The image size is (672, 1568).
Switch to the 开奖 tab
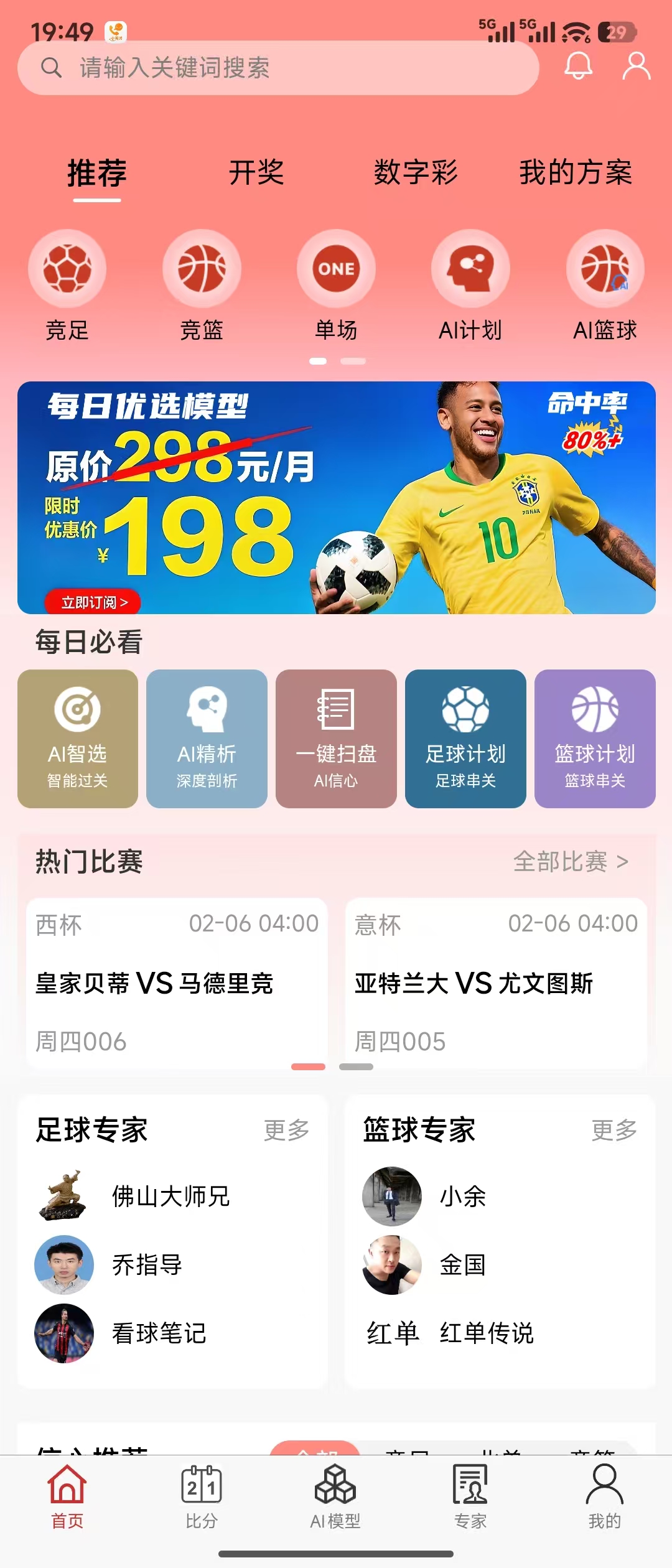pos(257,174)
